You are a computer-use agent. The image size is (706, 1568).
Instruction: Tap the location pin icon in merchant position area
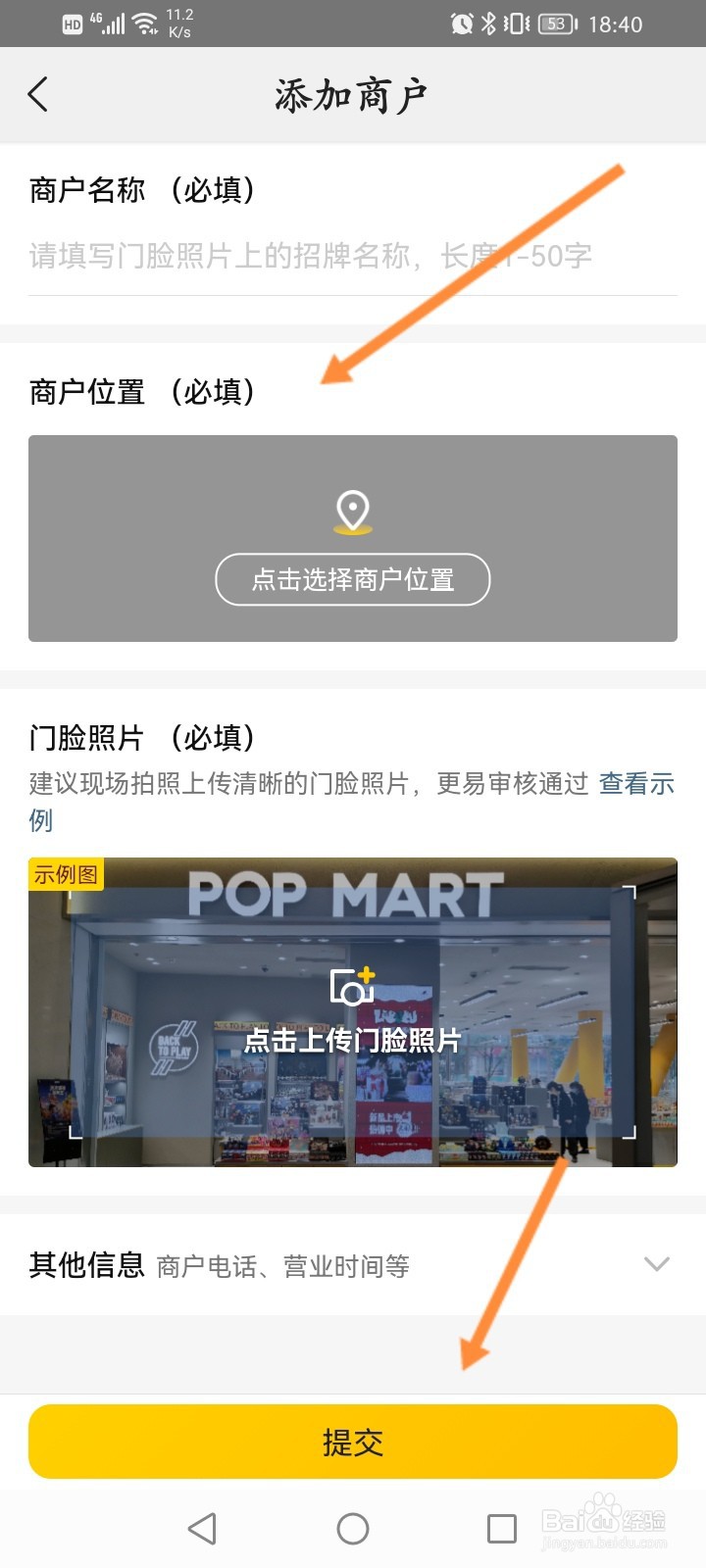(x=351, y=510)
